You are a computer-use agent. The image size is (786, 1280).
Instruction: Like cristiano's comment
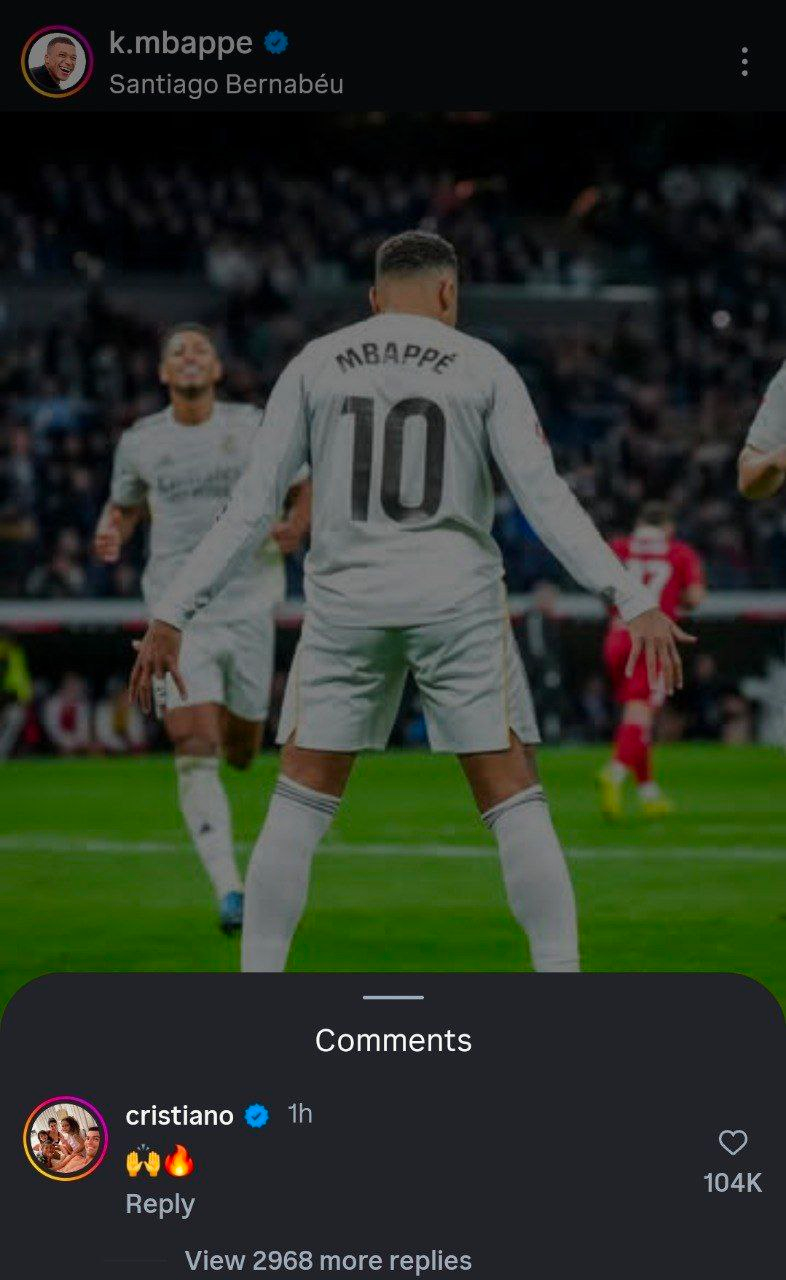click(733, 1143)
